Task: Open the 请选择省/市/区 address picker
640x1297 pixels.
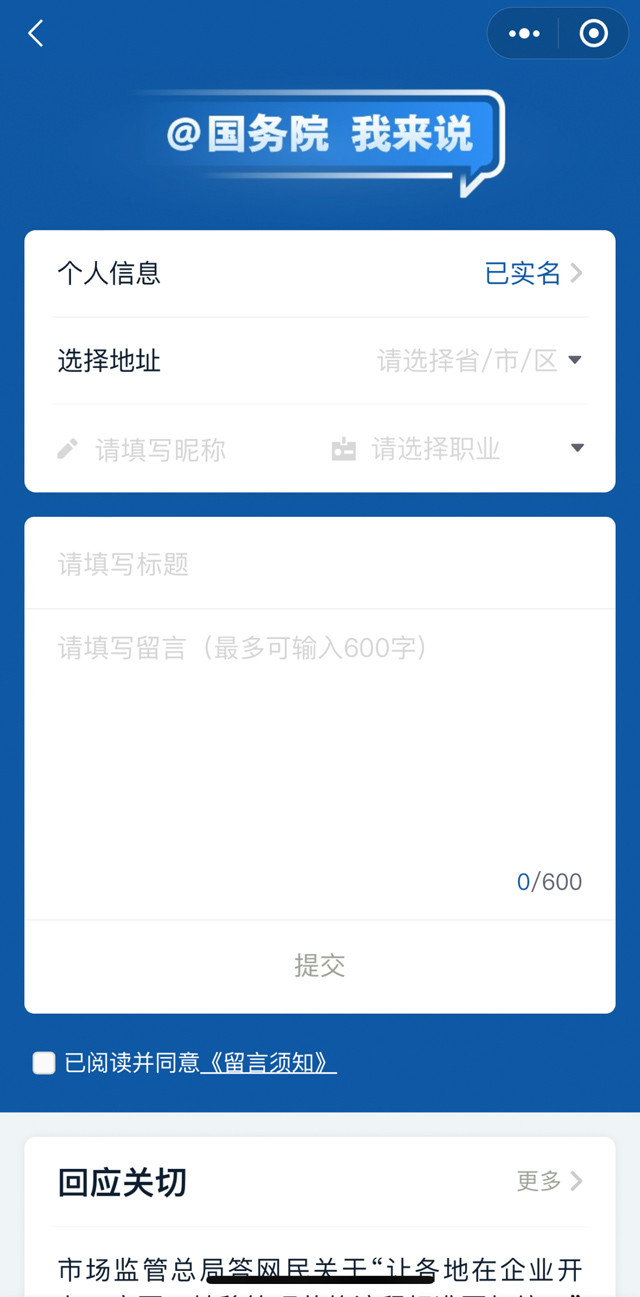Action: [x=479, y=361]
